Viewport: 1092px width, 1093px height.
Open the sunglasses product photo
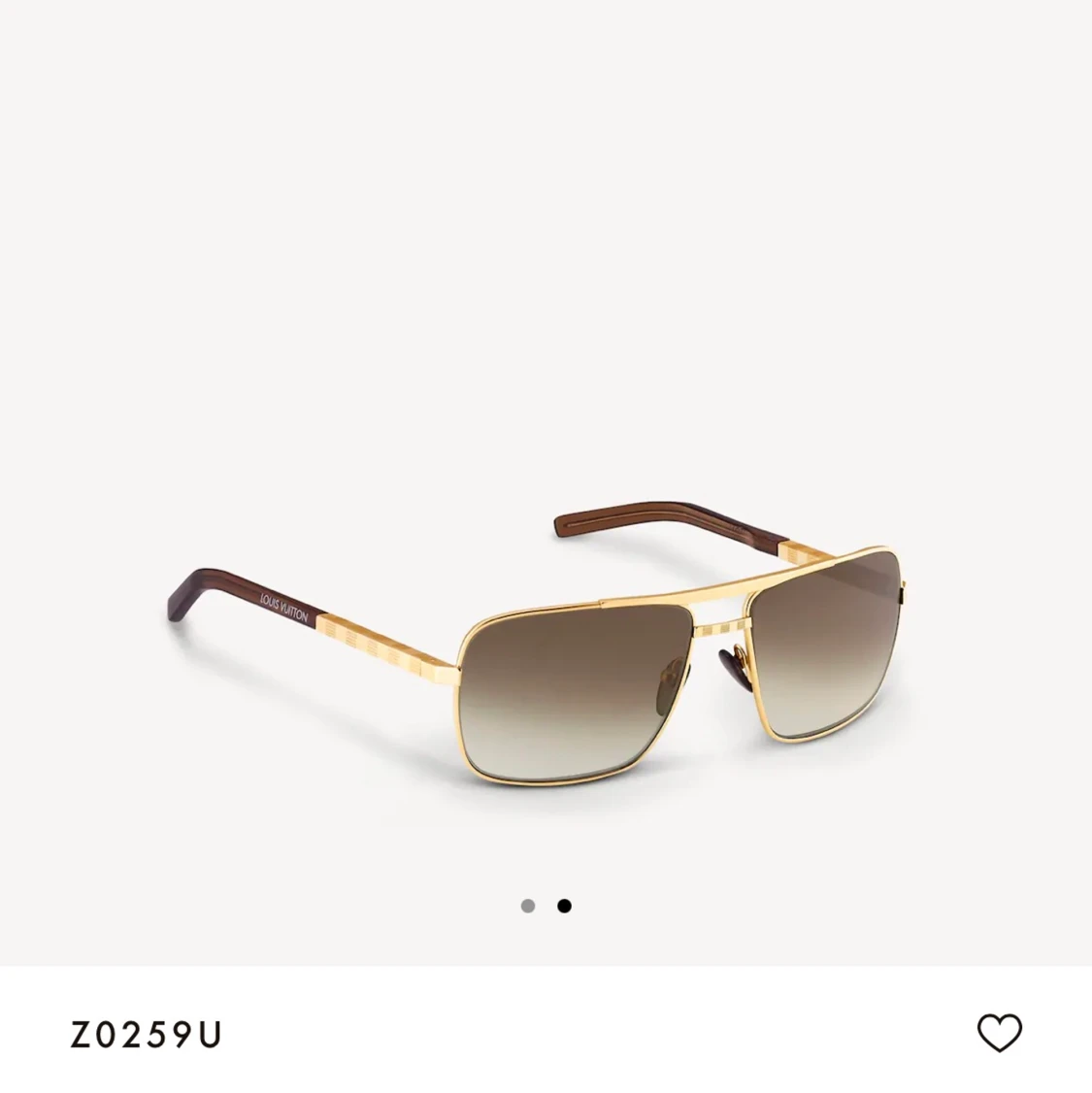[546, 660]
